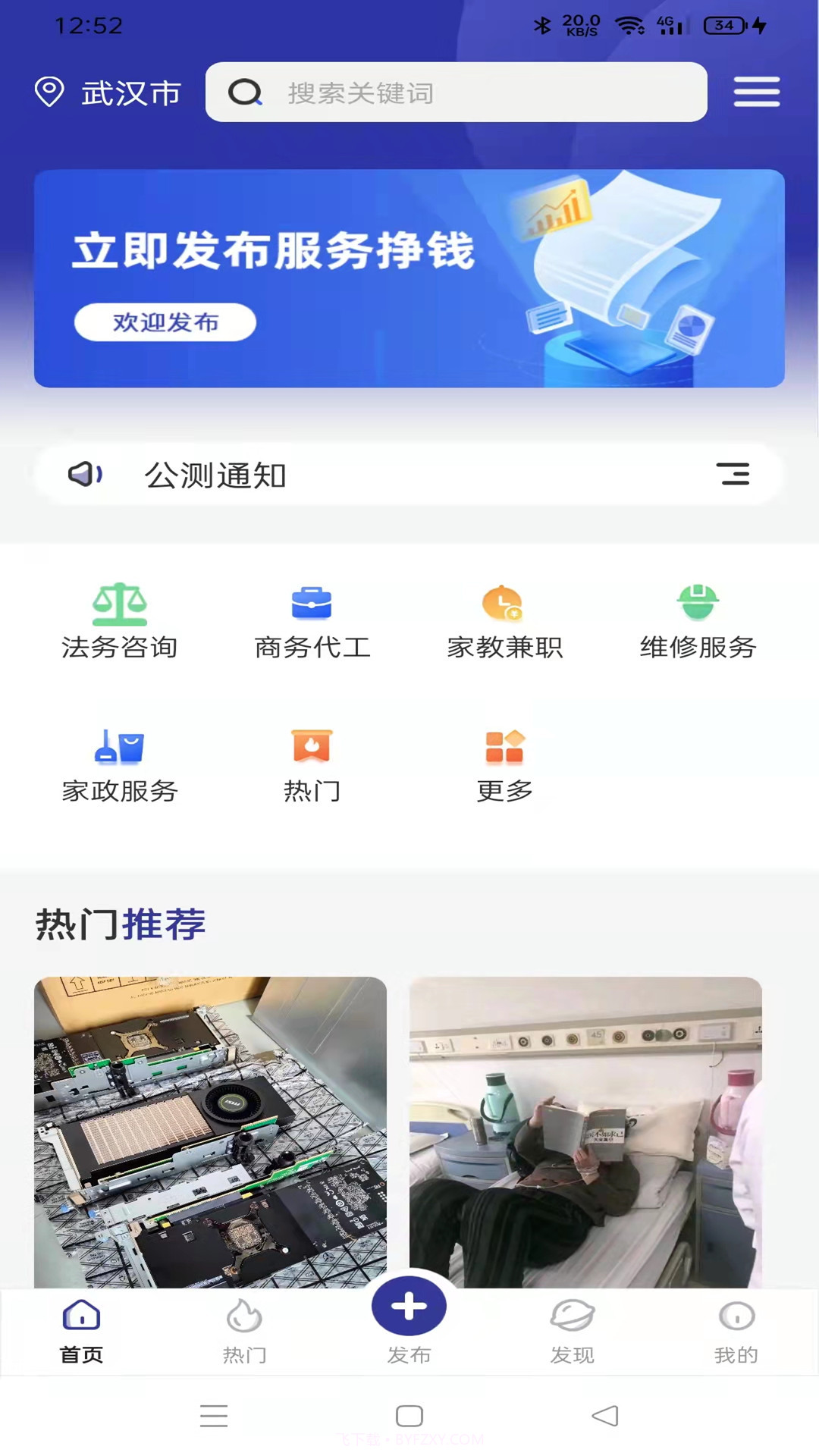Open the top-right hamburger menu

click(x=756, y=92)
